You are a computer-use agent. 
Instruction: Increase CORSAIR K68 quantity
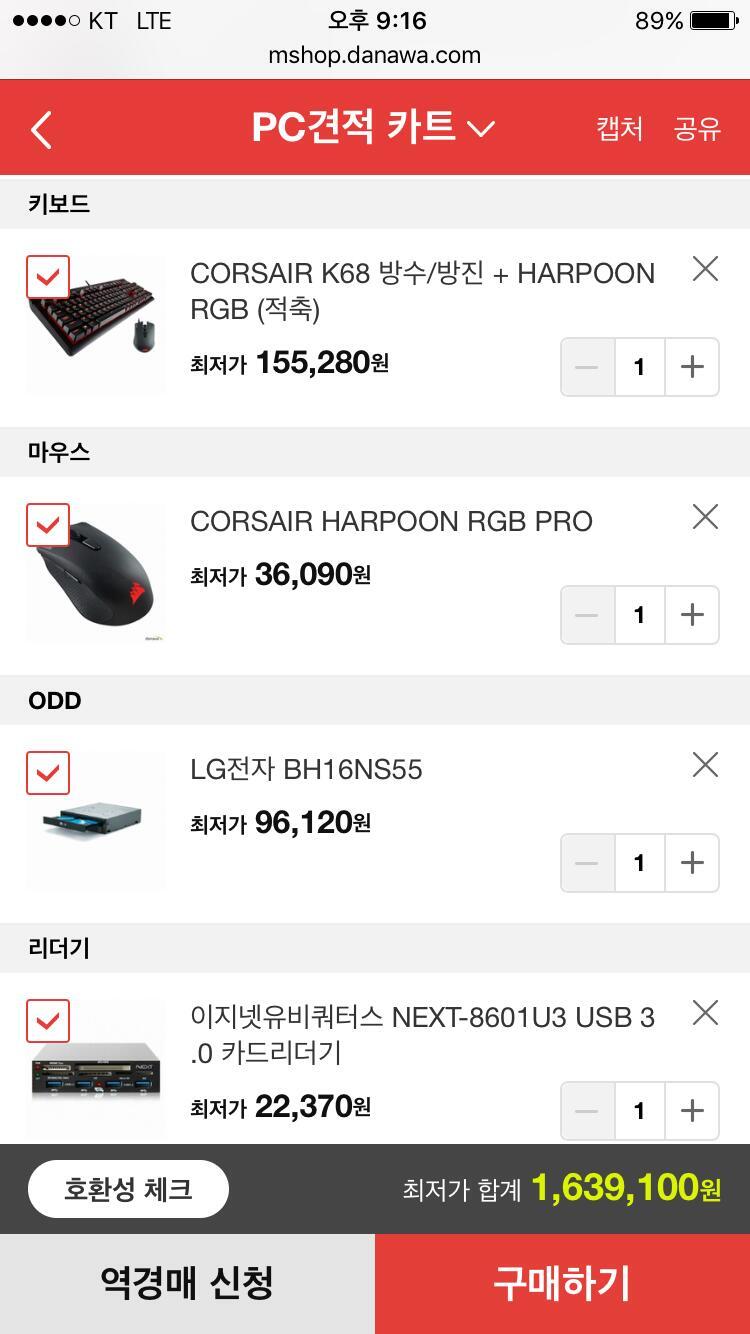pos(692,367)
